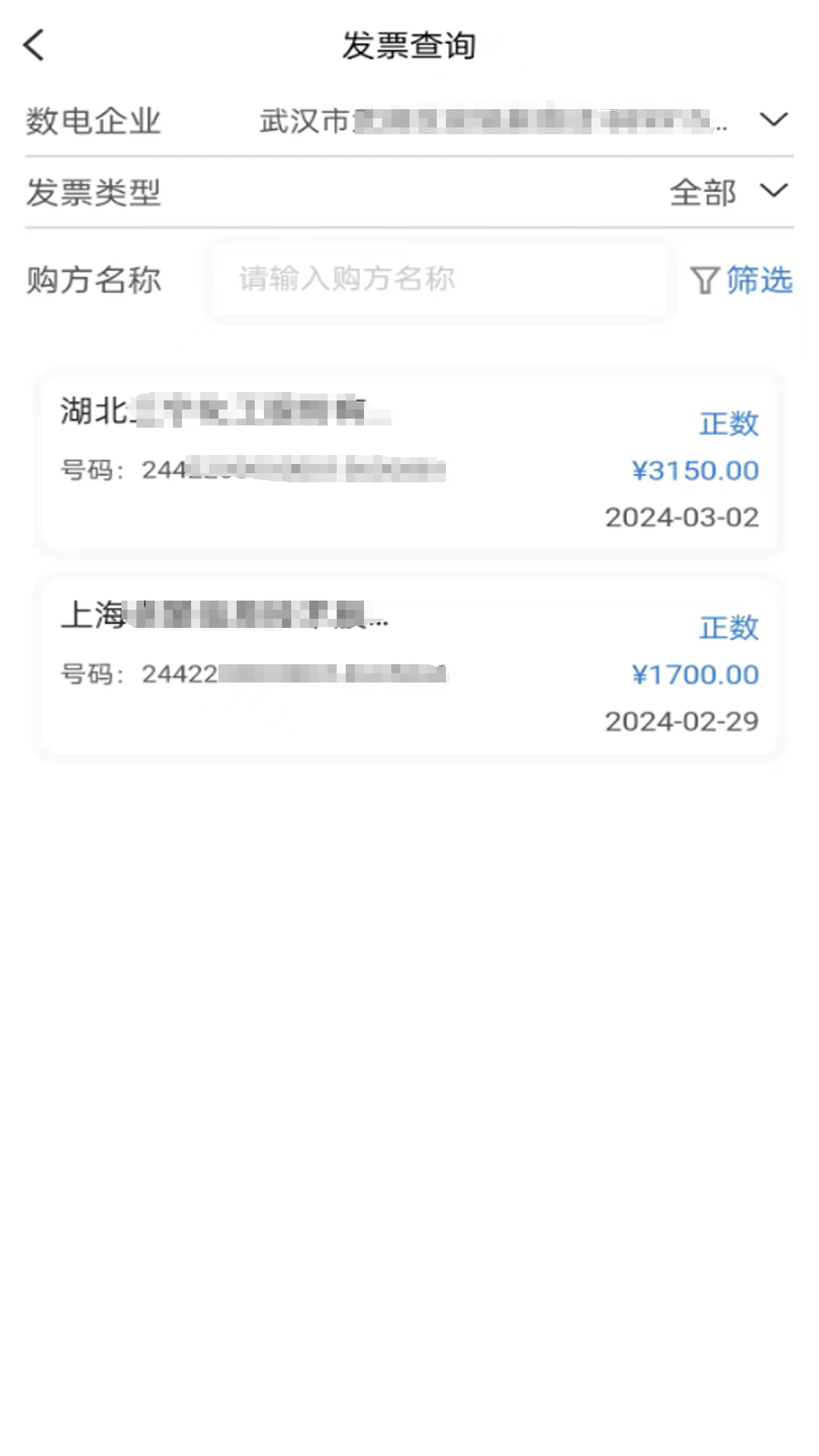Tap the ¥1700.00 amount text
The height and width of the screenshot is (1456, 819).
pos(696,673)
